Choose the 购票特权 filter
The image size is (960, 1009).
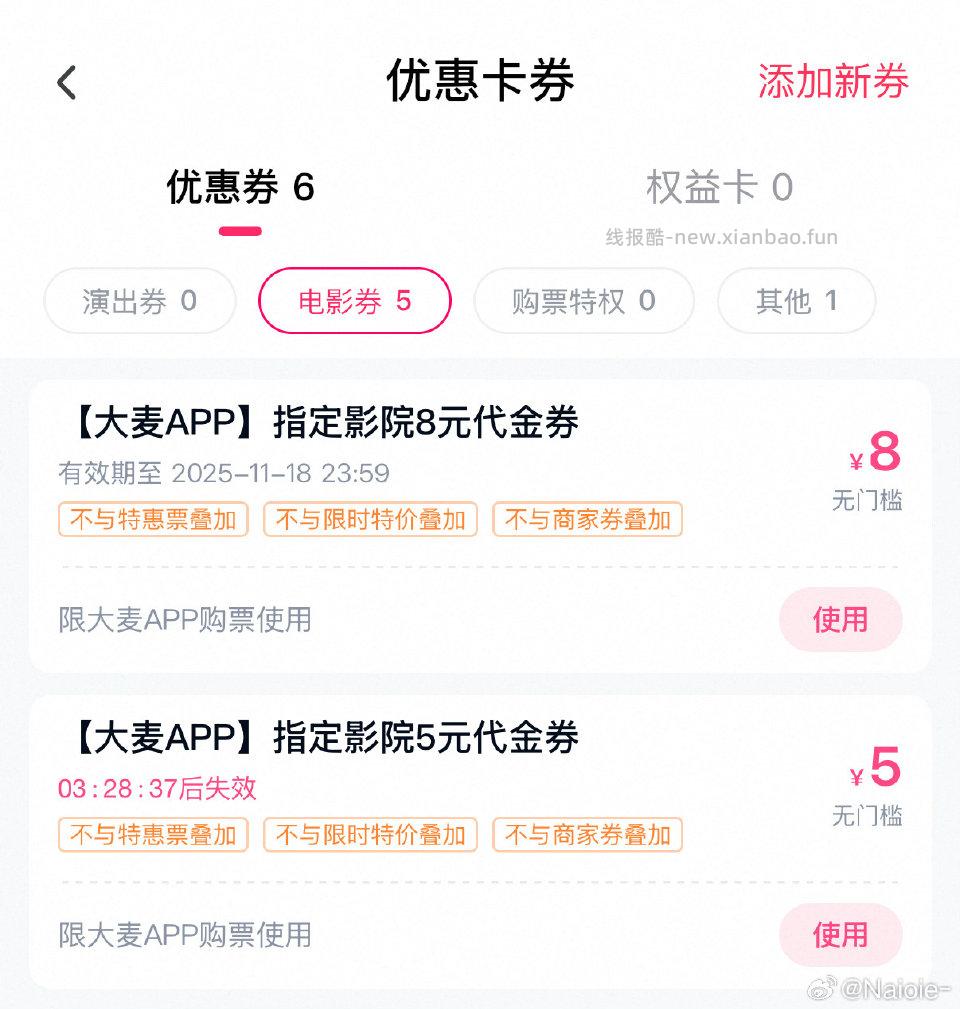[x=584, y=301]
